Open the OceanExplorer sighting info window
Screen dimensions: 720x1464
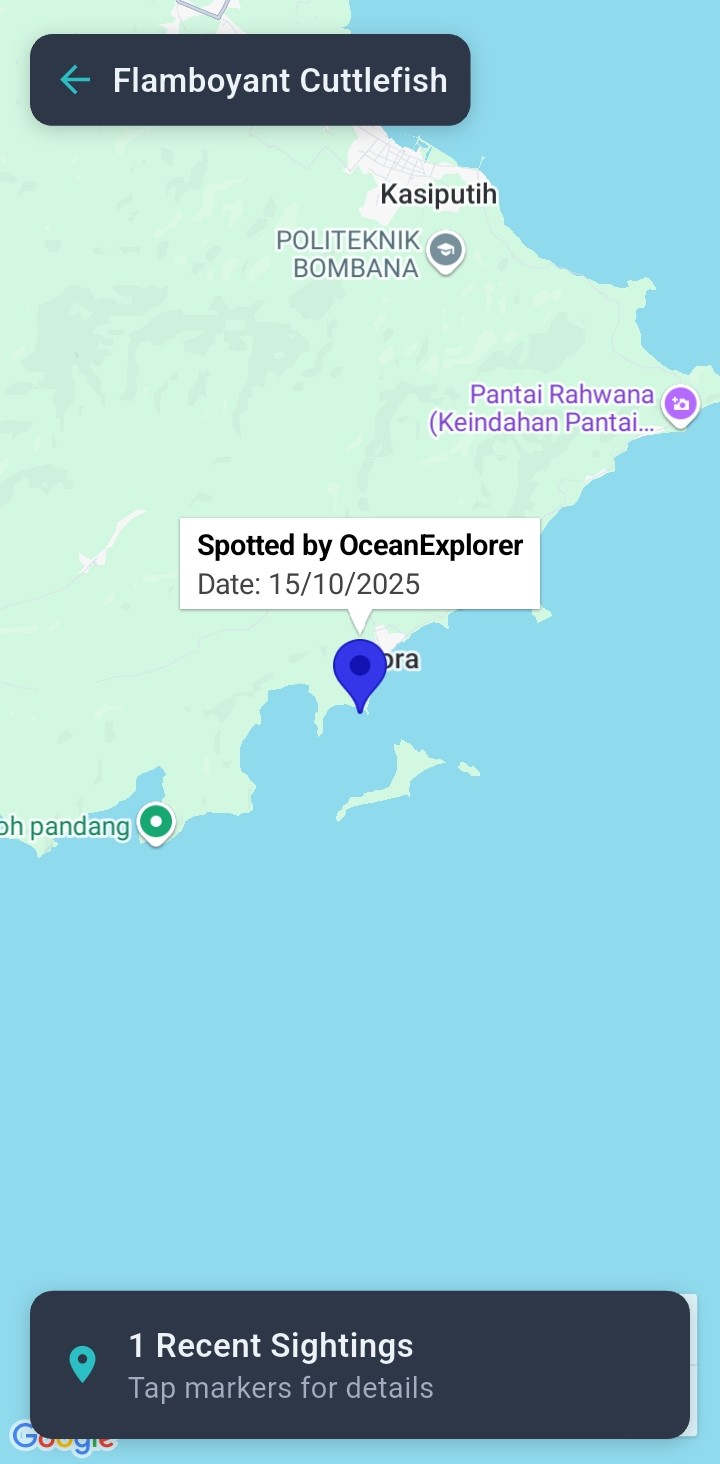(359, 563)
